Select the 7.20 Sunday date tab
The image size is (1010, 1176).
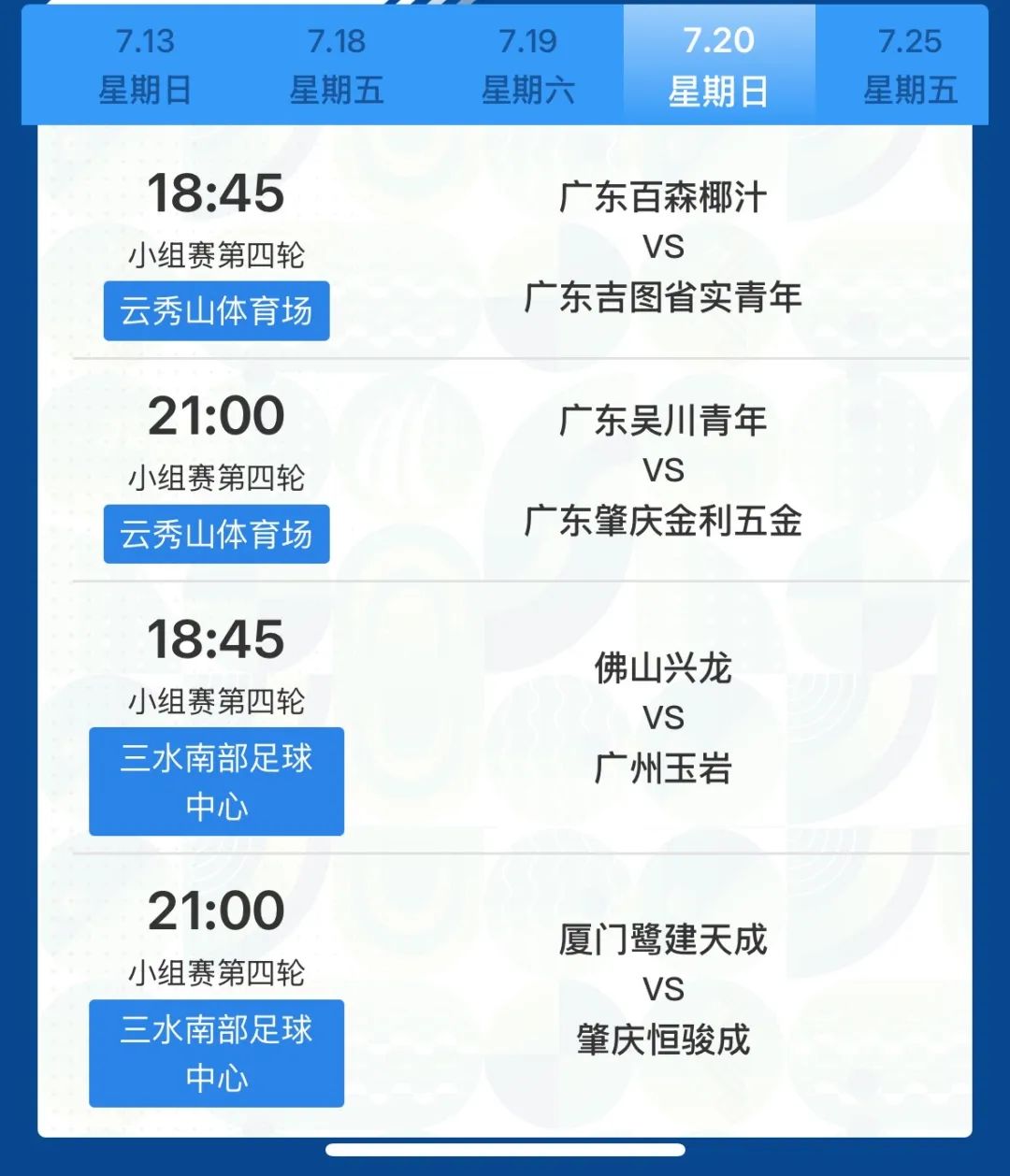click(718, 65)
